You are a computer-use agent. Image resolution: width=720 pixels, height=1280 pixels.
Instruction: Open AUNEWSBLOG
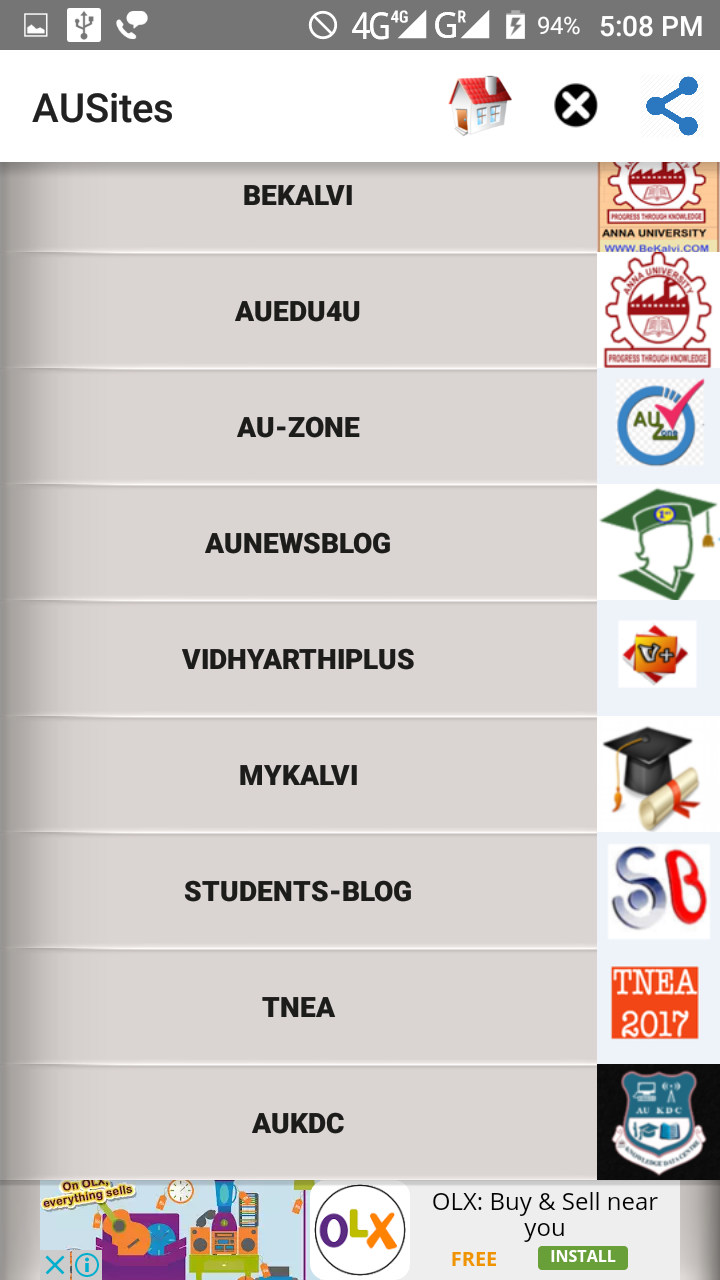[298, 543]
